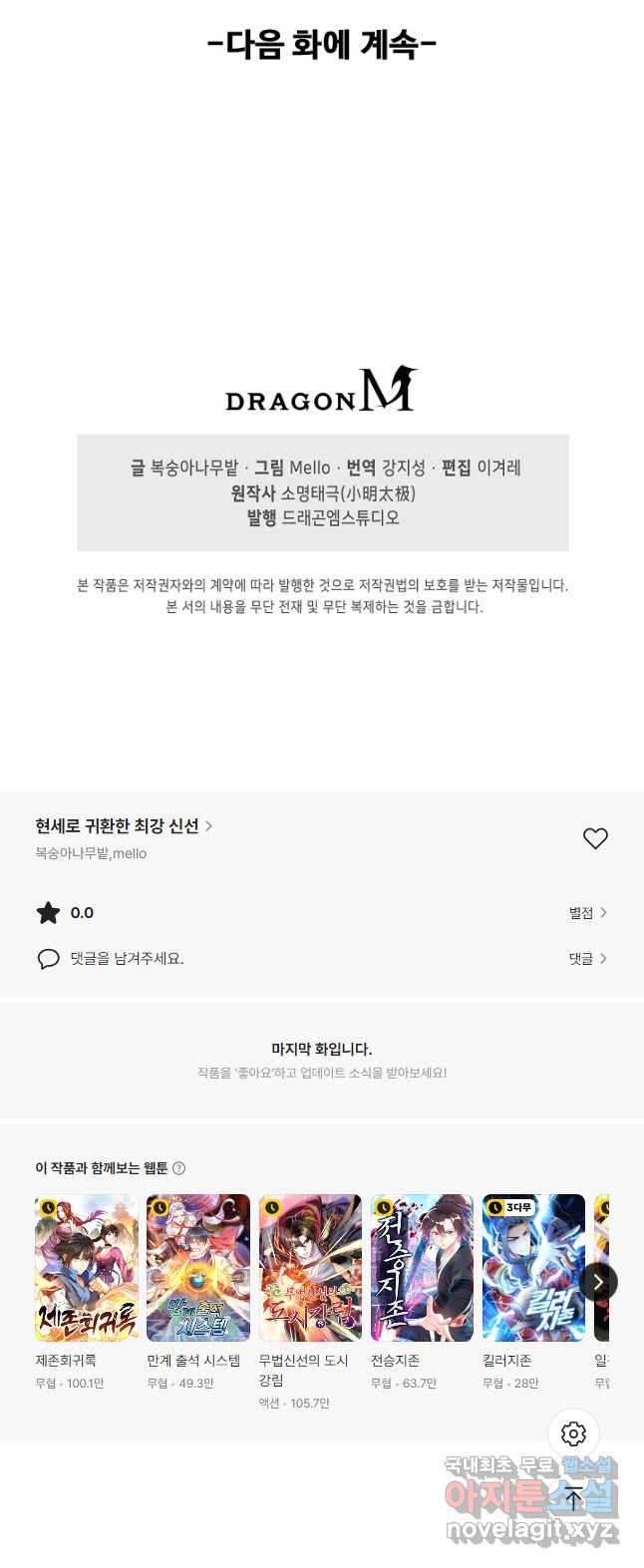The height and width of the screenshot is (1568, 644).
Task: Tap the 댓글을 남겨주세요 comment prompt
Action: [x=127, y=959]
